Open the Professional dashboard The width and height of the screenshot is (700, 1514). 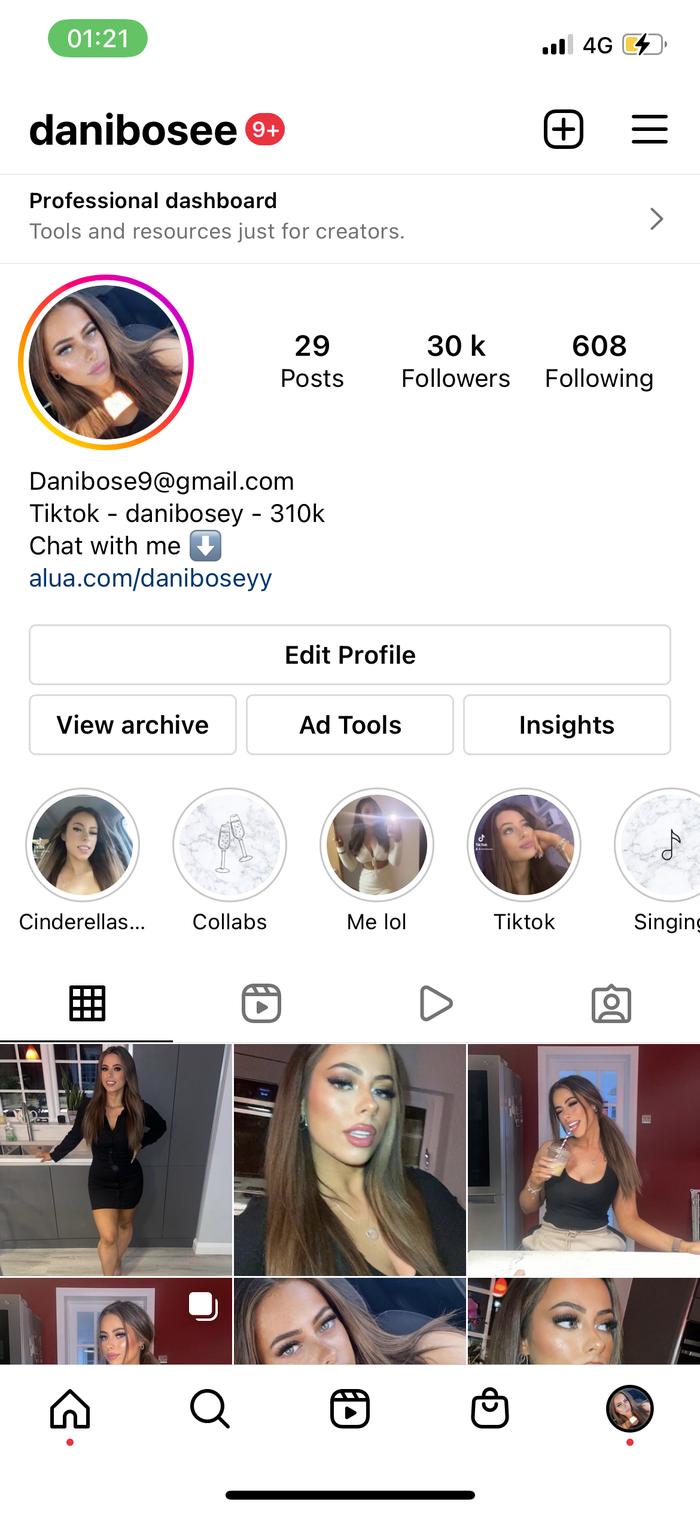click(x=350, y=218)
